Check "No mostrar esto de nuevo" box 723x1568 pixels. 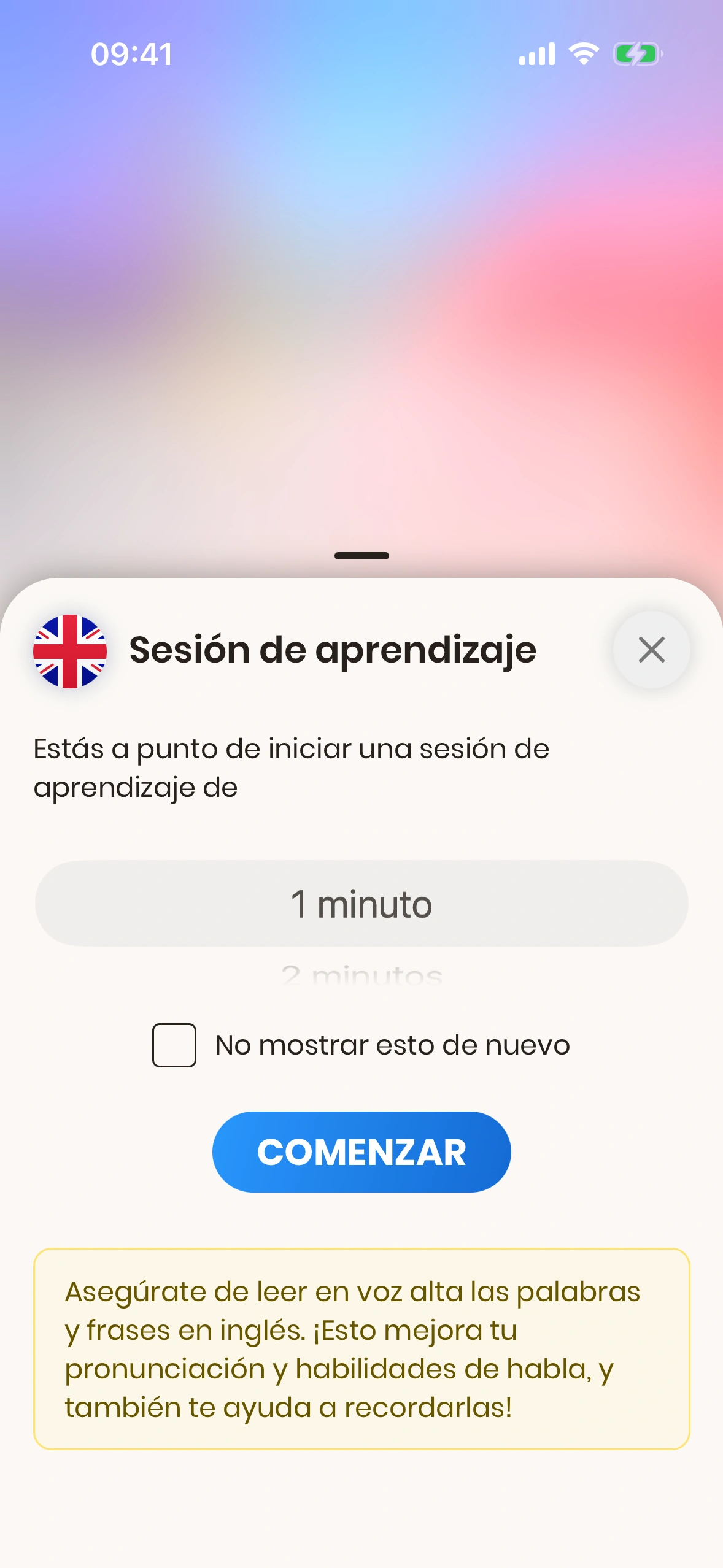click(174, 1045)
